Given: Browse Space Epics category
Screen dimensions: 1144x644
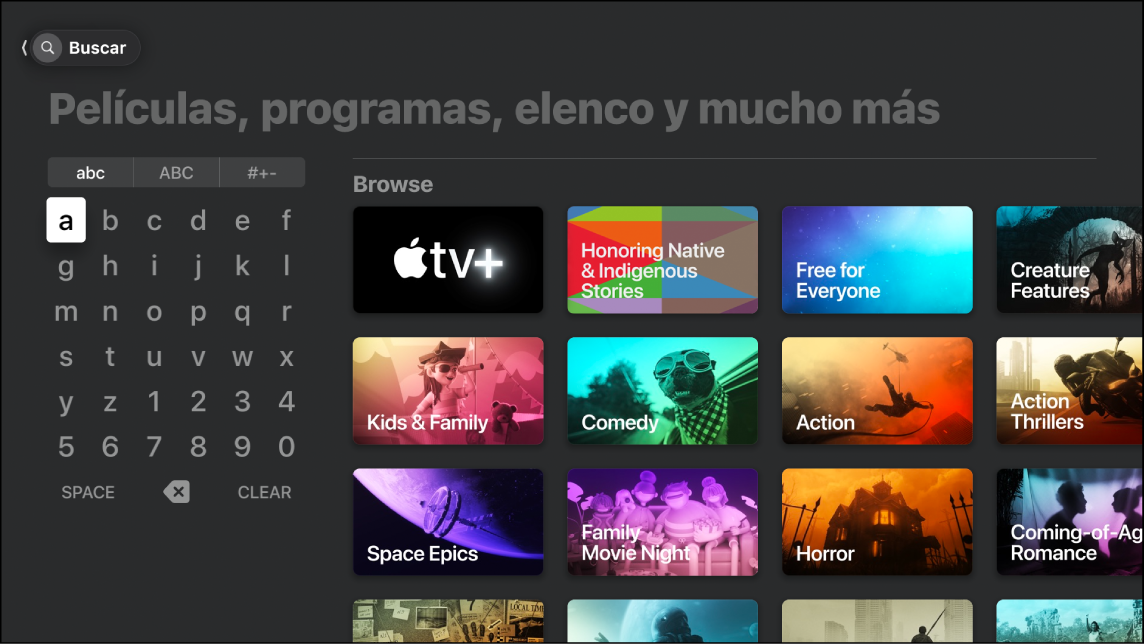Looking at the screenshot, I should (448, 522).
